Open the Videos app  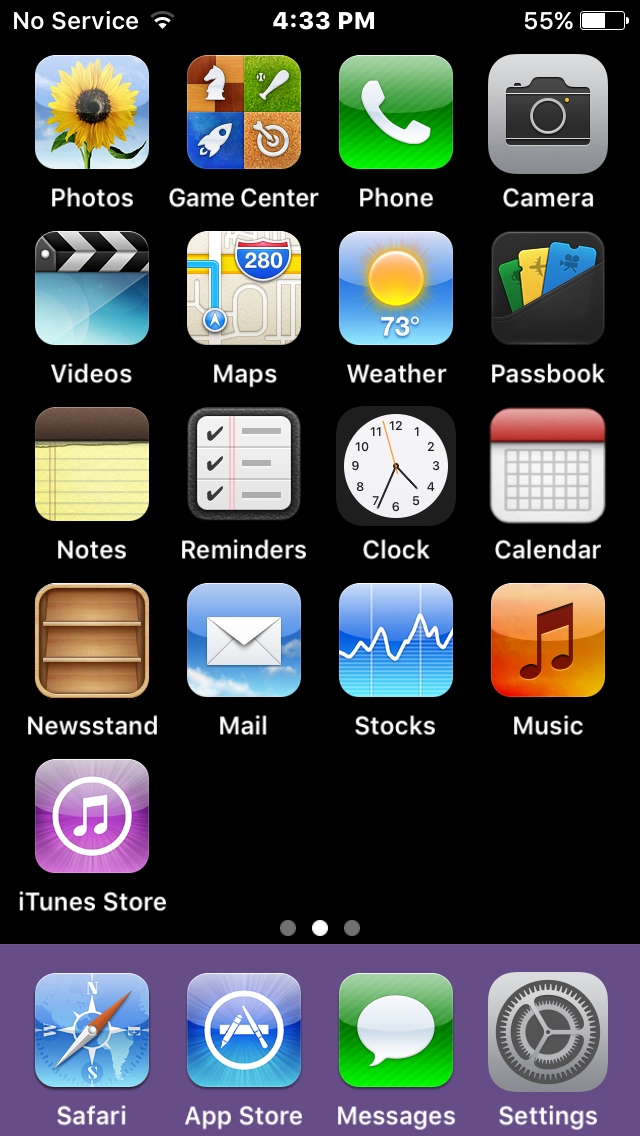(92, 288)
